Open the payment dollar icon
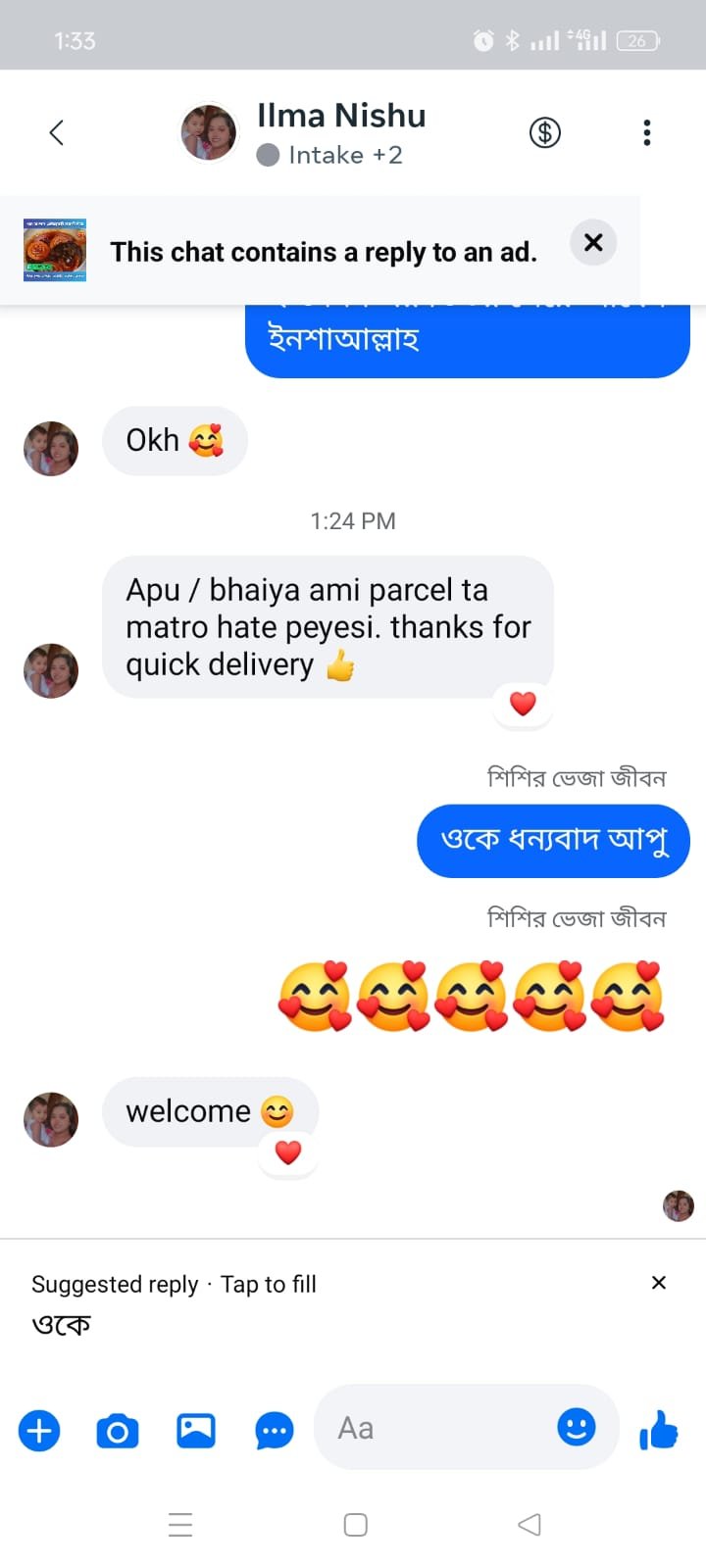706x1568 pixels. [545, 132]
